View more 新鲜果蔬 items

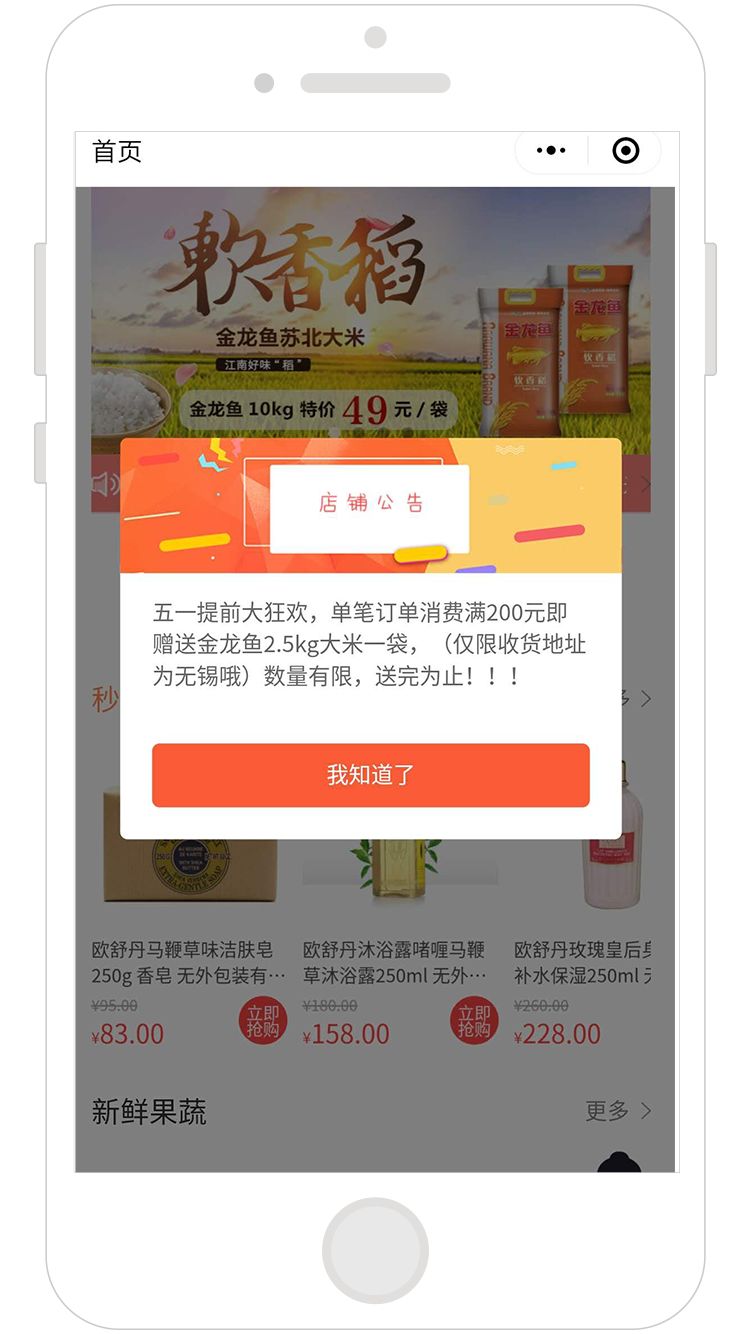point(617,1111)
